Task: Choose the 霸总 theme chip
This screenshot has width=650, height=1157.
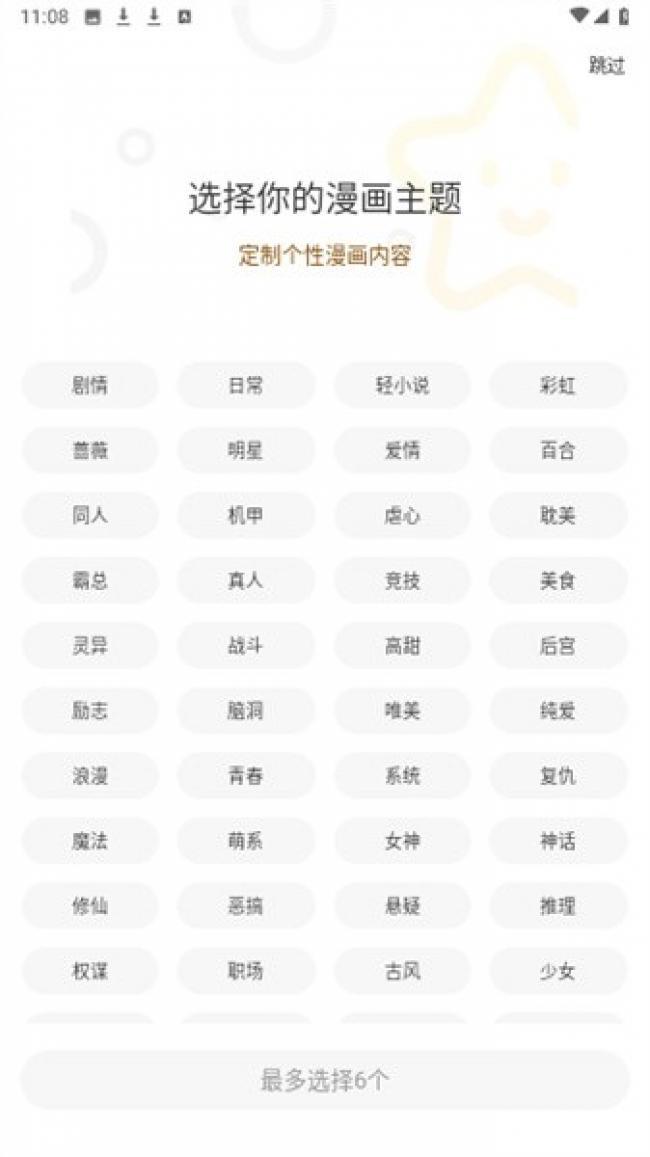Action: [x=90, y=580]
